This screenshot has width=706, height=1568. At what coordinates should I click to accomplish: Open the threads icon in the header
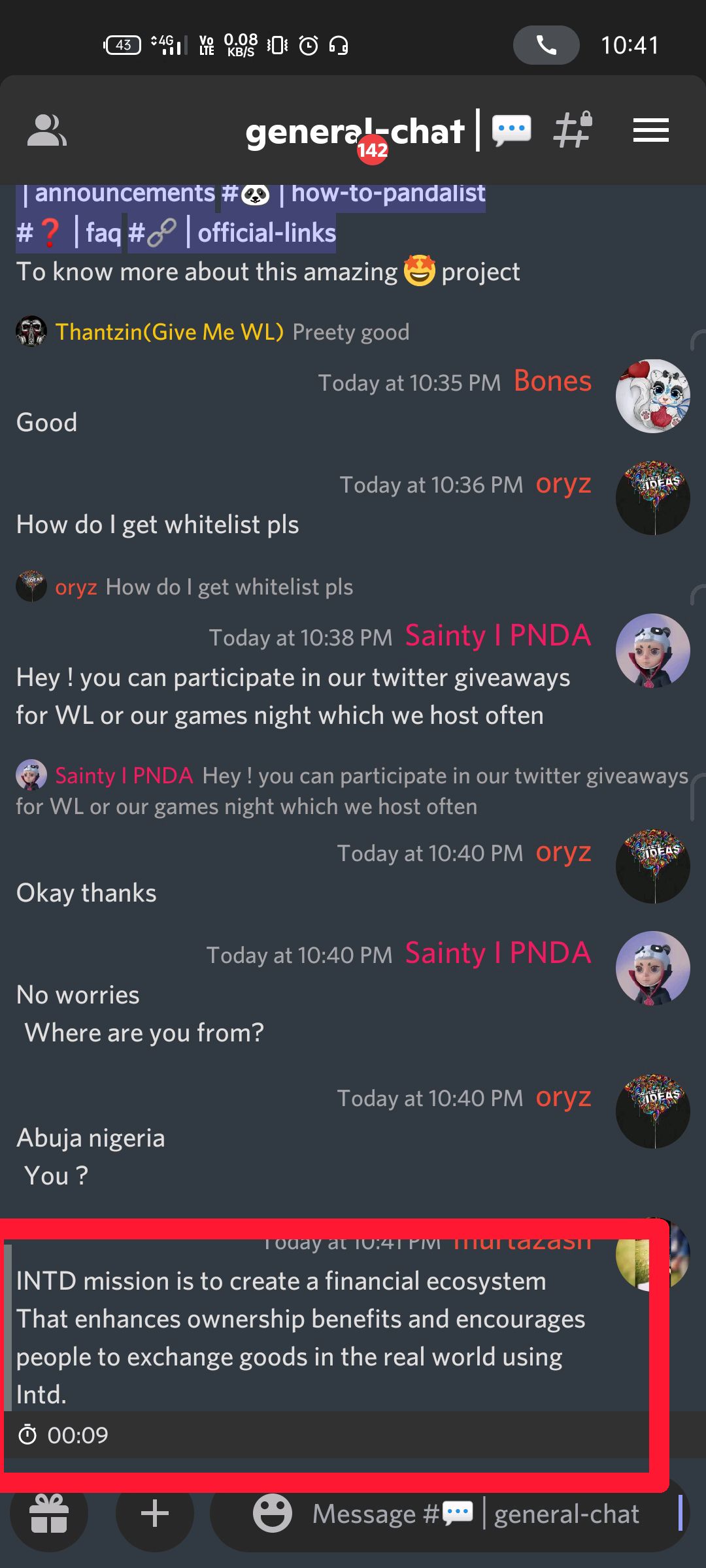pyautogui.click(x=511, y=131)
